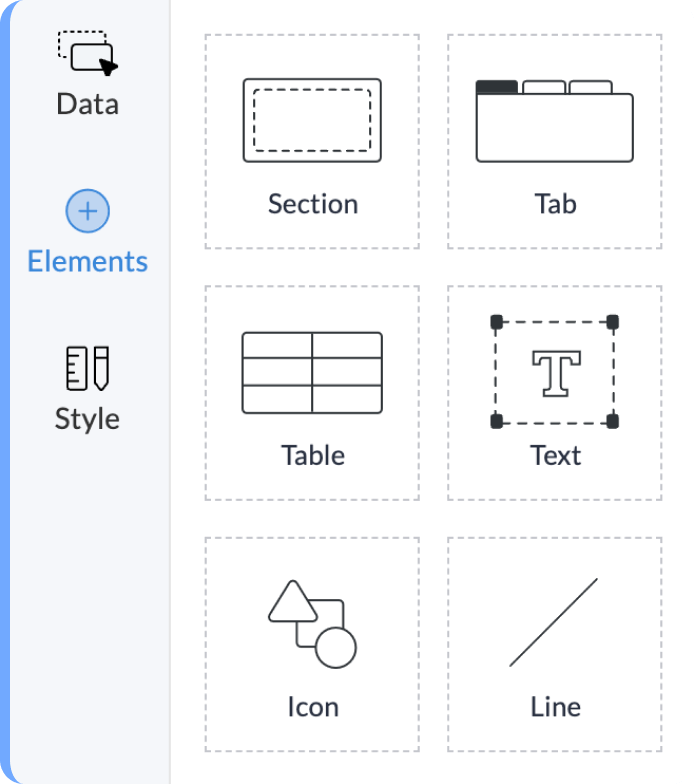This screenshot has width=694, height=784.
Task: Open the Style panel
Action: 87,390
